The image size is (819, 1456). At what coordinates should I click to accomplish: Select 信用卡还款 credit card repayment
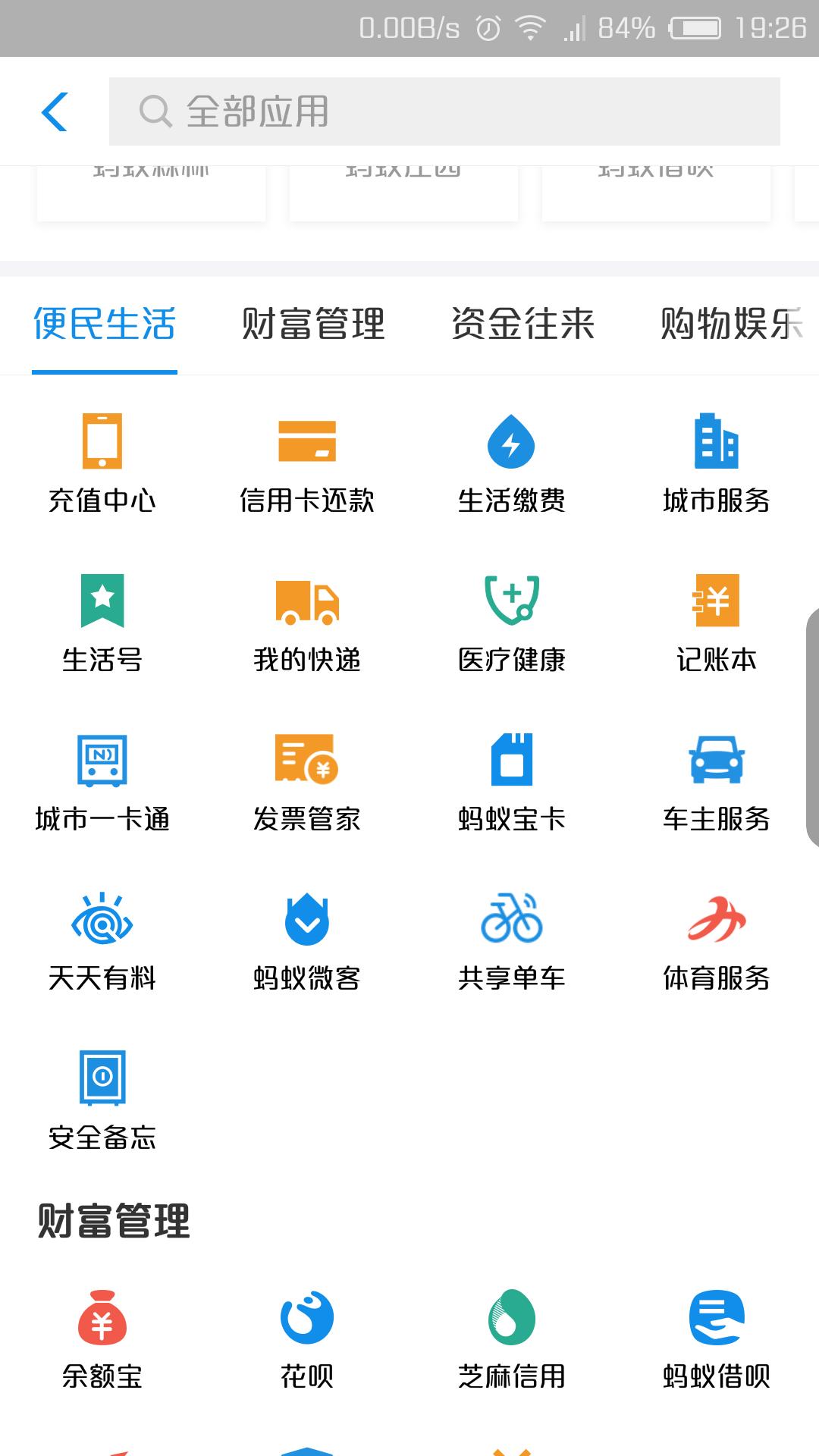pos(306,463)
